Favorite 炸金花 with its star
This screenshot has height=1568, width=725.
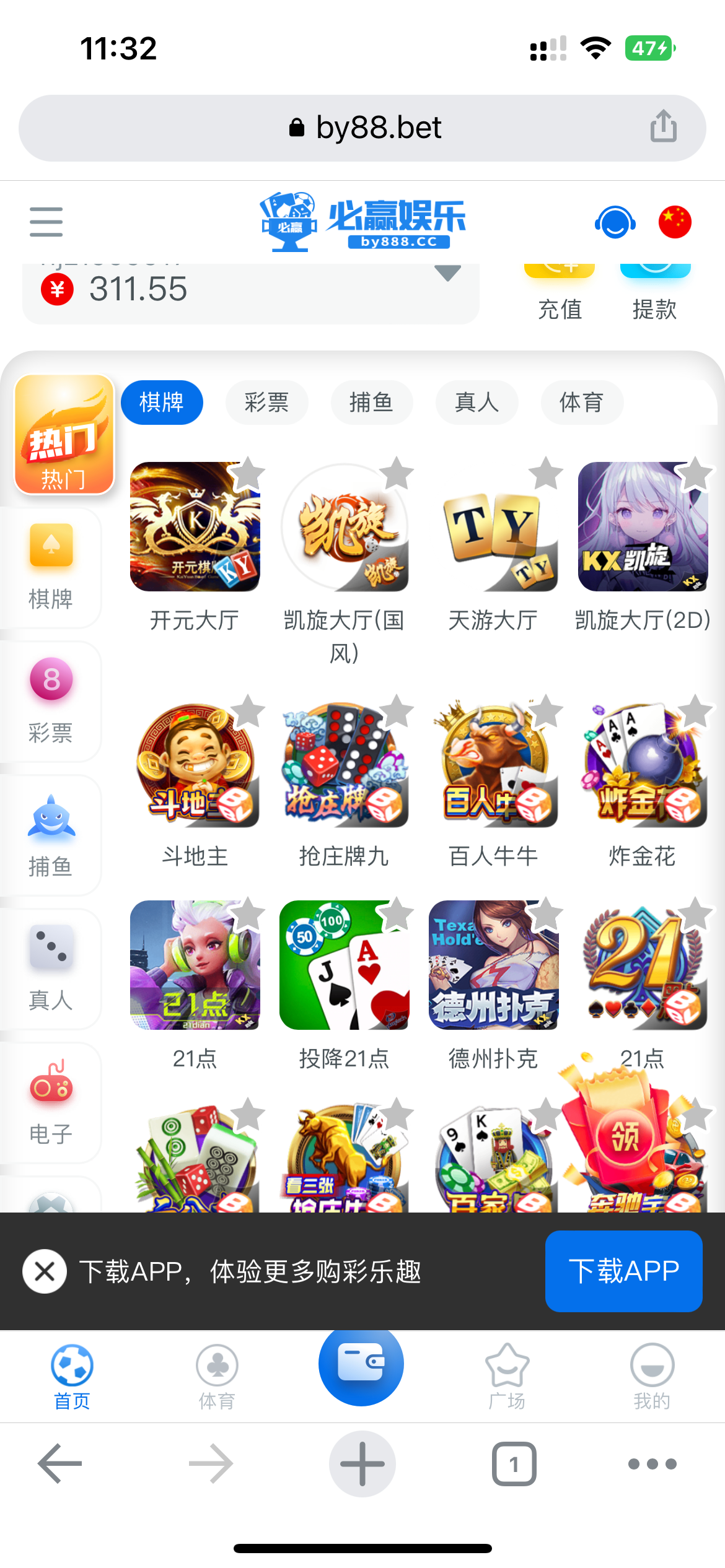[695, 711]
